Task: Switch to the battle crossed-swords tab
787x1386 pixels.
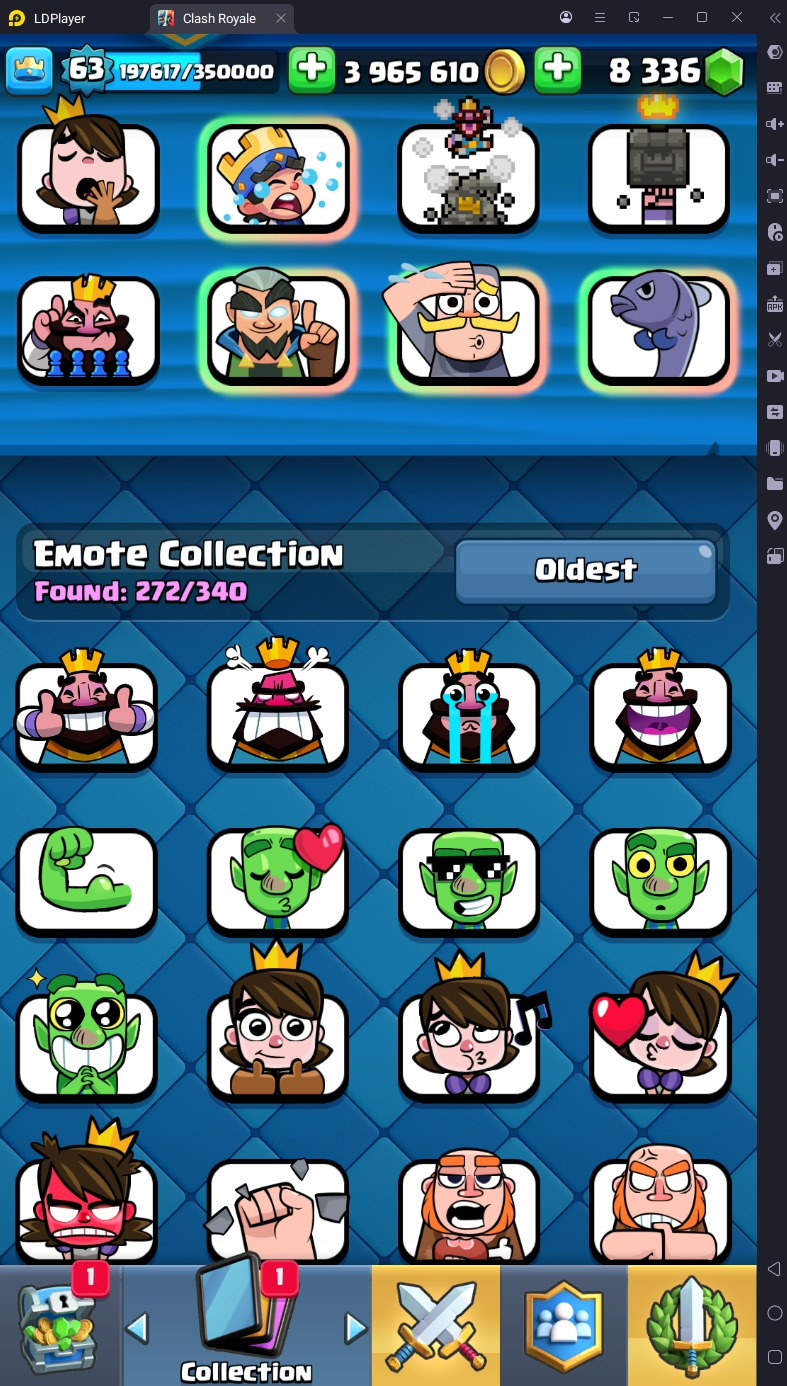Action: pyautogui.click(x=436, y=1324)
